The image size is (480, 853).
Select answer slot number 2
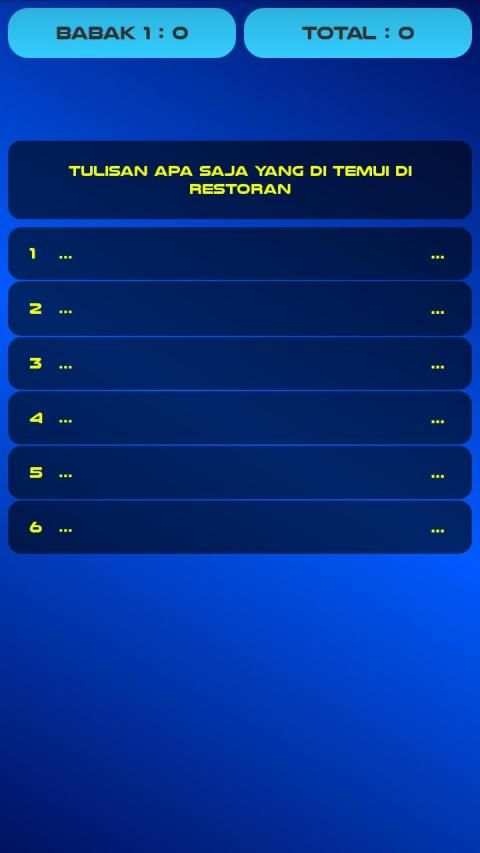(240, 309)
